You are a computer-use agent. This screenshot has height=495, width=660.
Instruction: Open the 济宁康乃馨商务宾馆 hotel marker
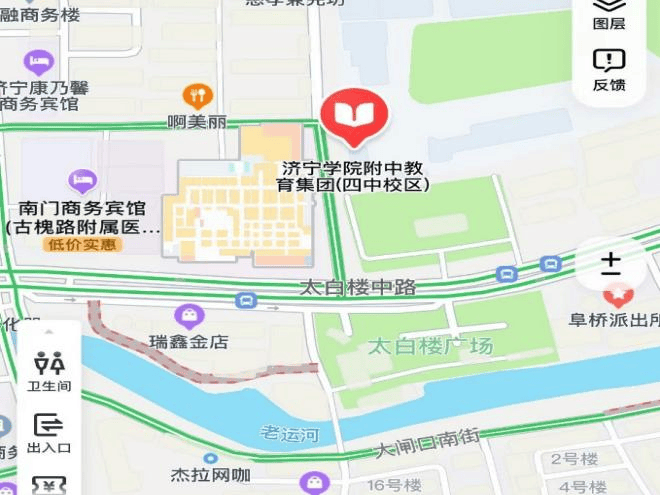38,62
